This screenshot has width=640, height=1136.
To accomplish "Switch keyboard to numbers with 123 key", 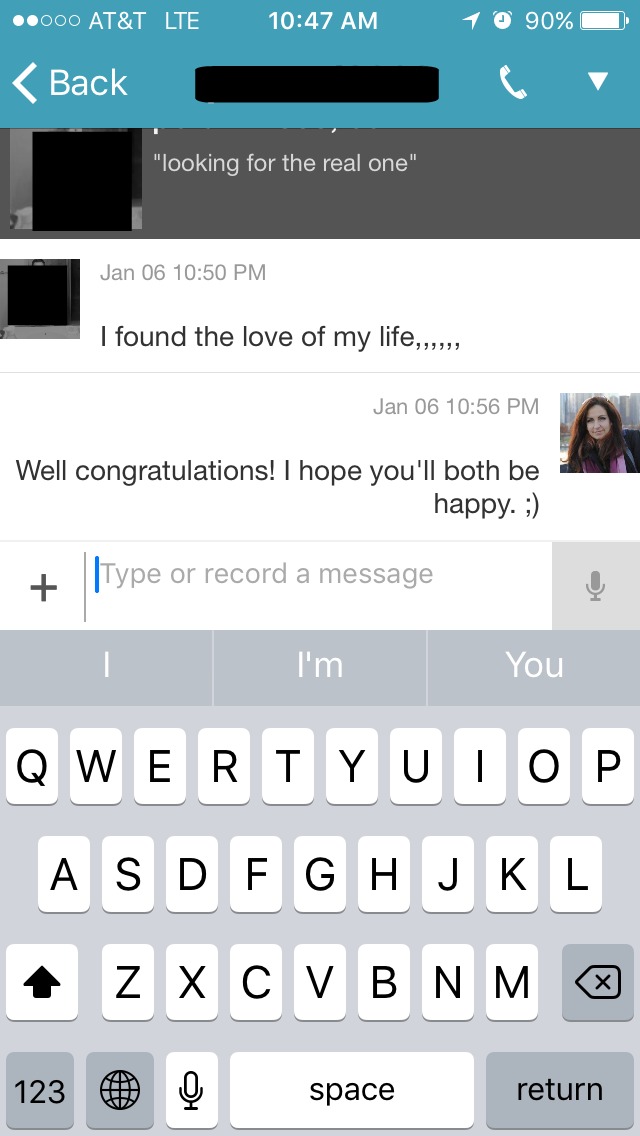I will pyautogui.click(x=40, y=1090).
